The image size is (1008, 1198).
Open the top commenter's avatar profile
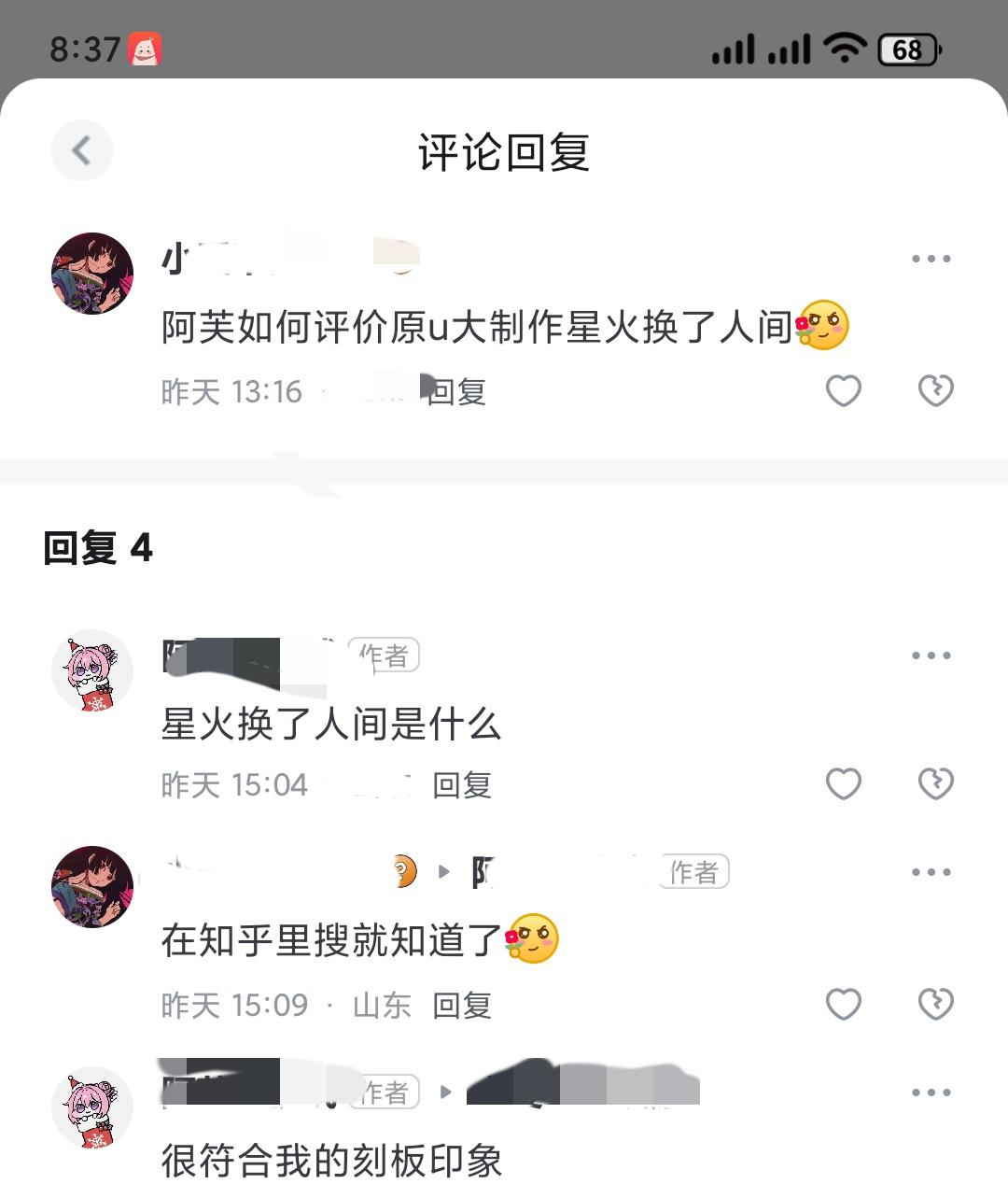91,273
